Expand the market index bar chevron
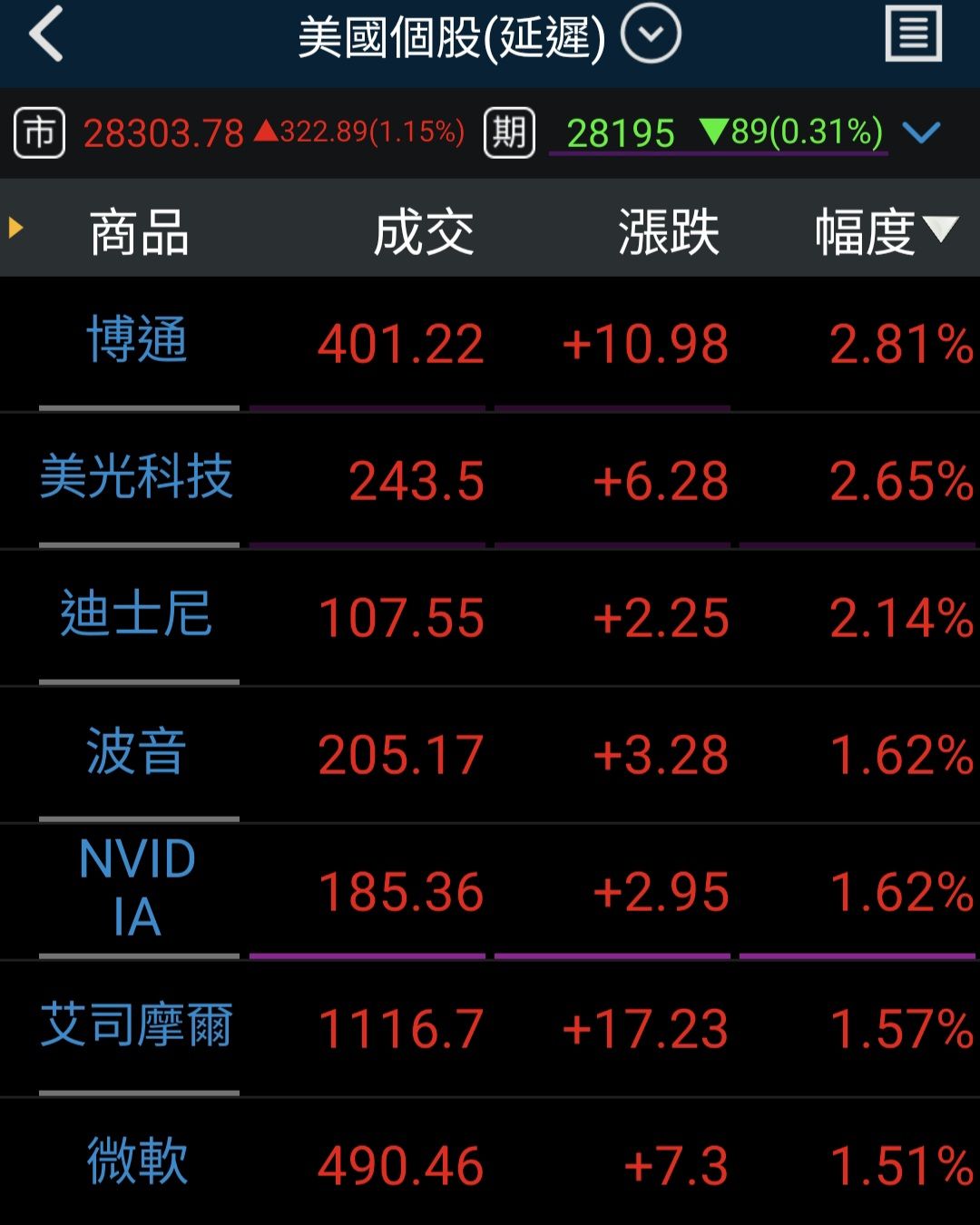The height and width of the screenshot is (1225, 980). 922,133
